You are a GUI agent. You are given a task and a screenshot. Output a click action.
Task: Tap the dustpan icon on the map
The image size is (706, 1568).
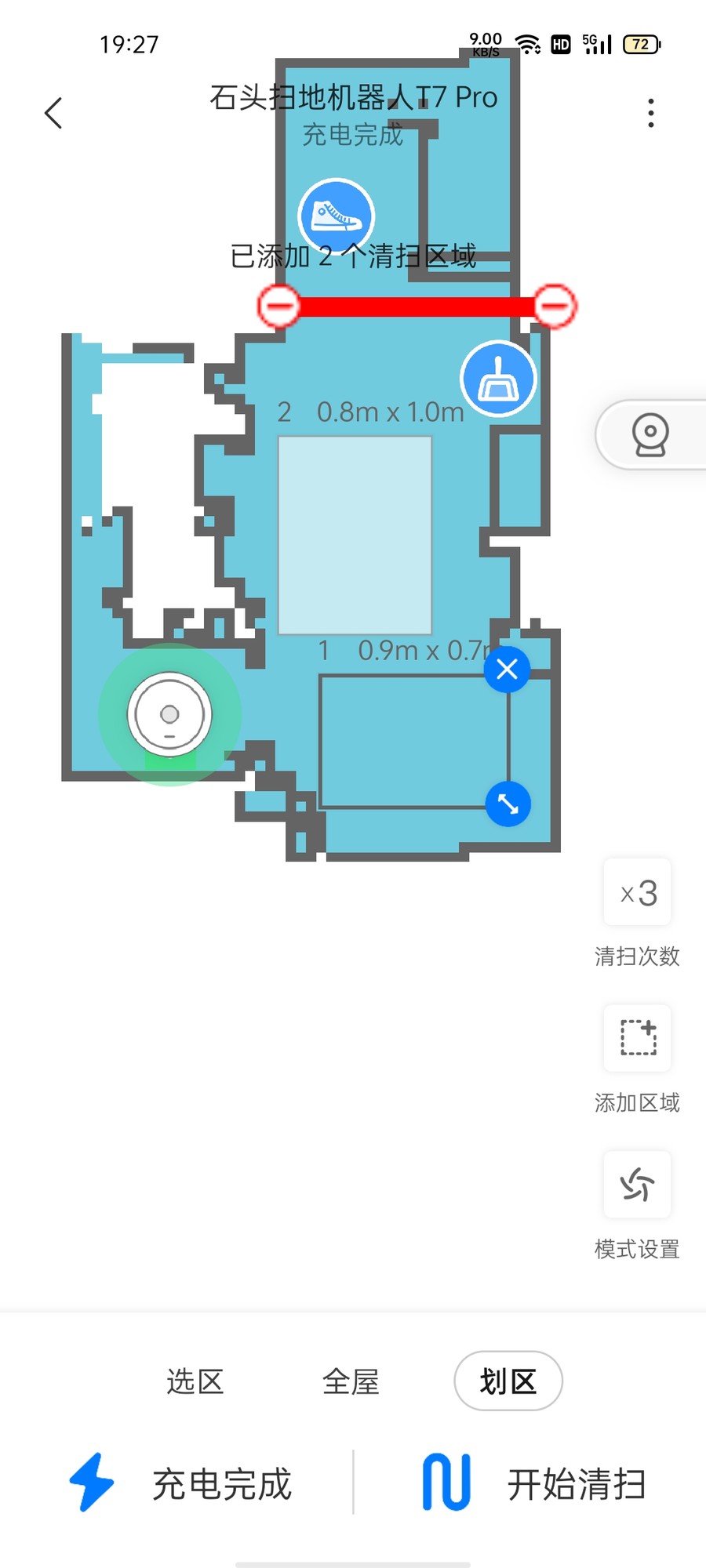pyautogui.click(x=498, y=379)
